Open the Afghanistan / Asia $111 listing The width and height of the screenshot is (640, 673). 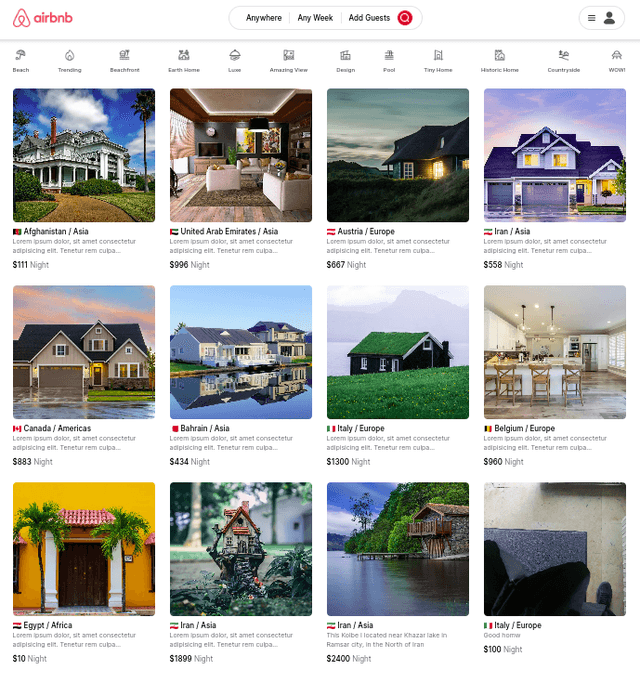click(x=84, y=155)
